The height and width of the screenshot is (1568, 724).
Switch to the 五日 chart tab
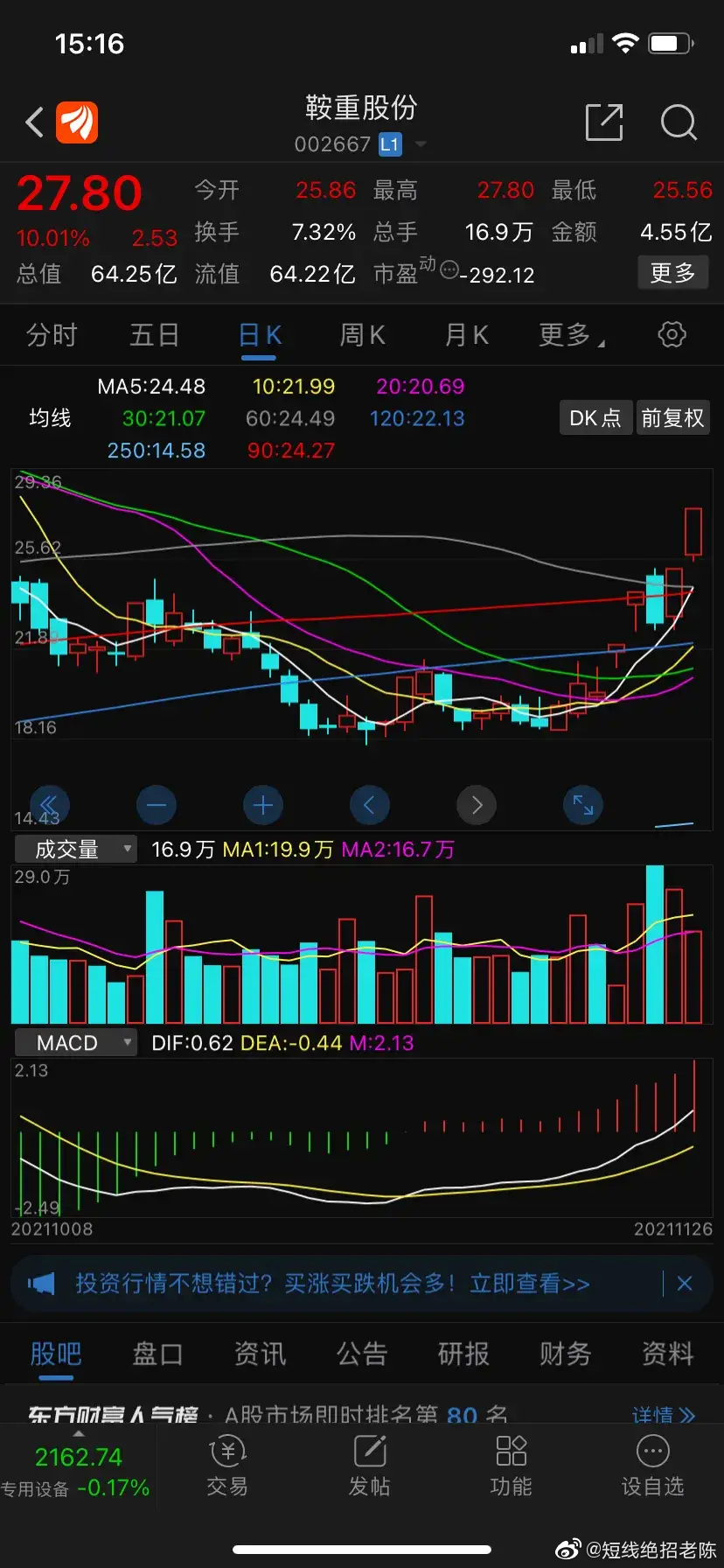tap(154, 335)
